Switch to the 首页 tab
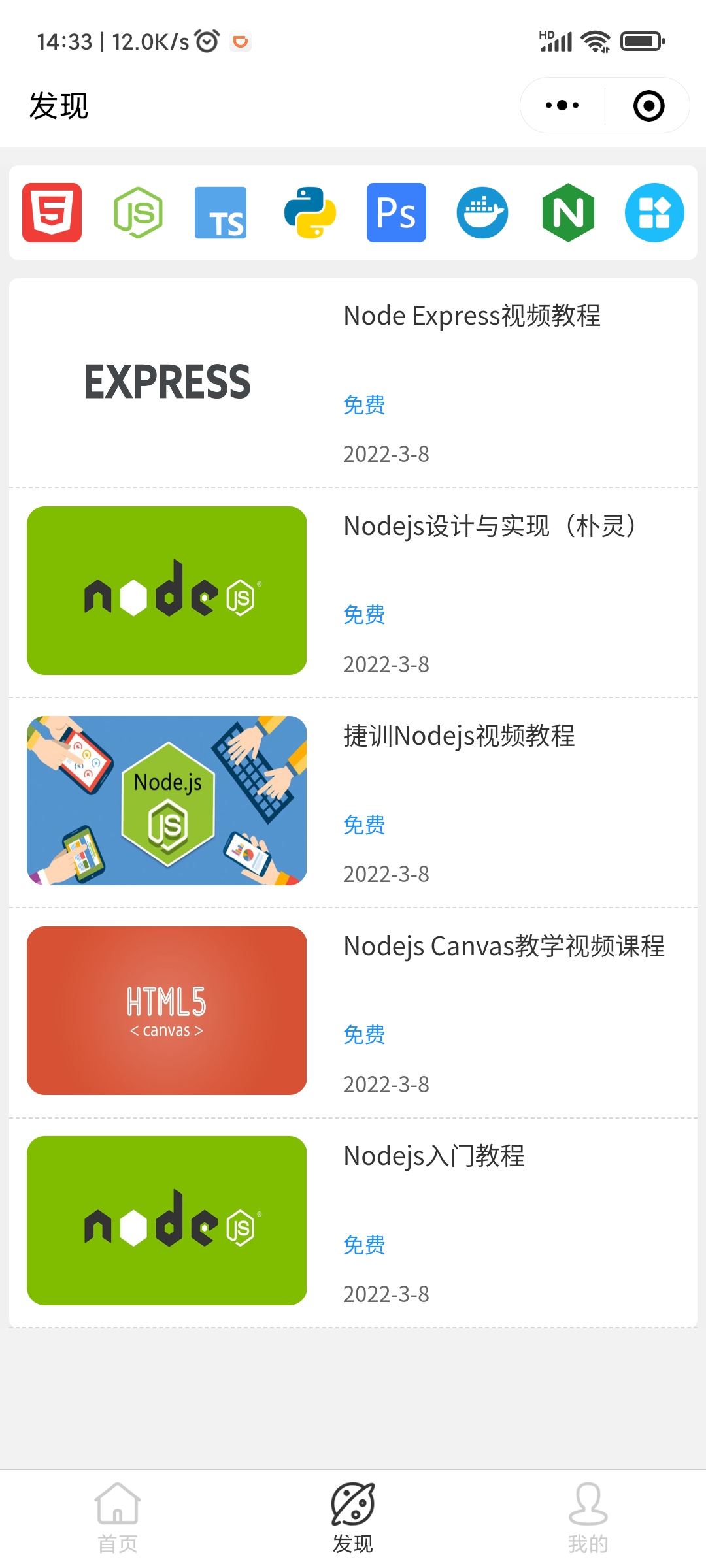706x1568 pixels. point(118,1518)
